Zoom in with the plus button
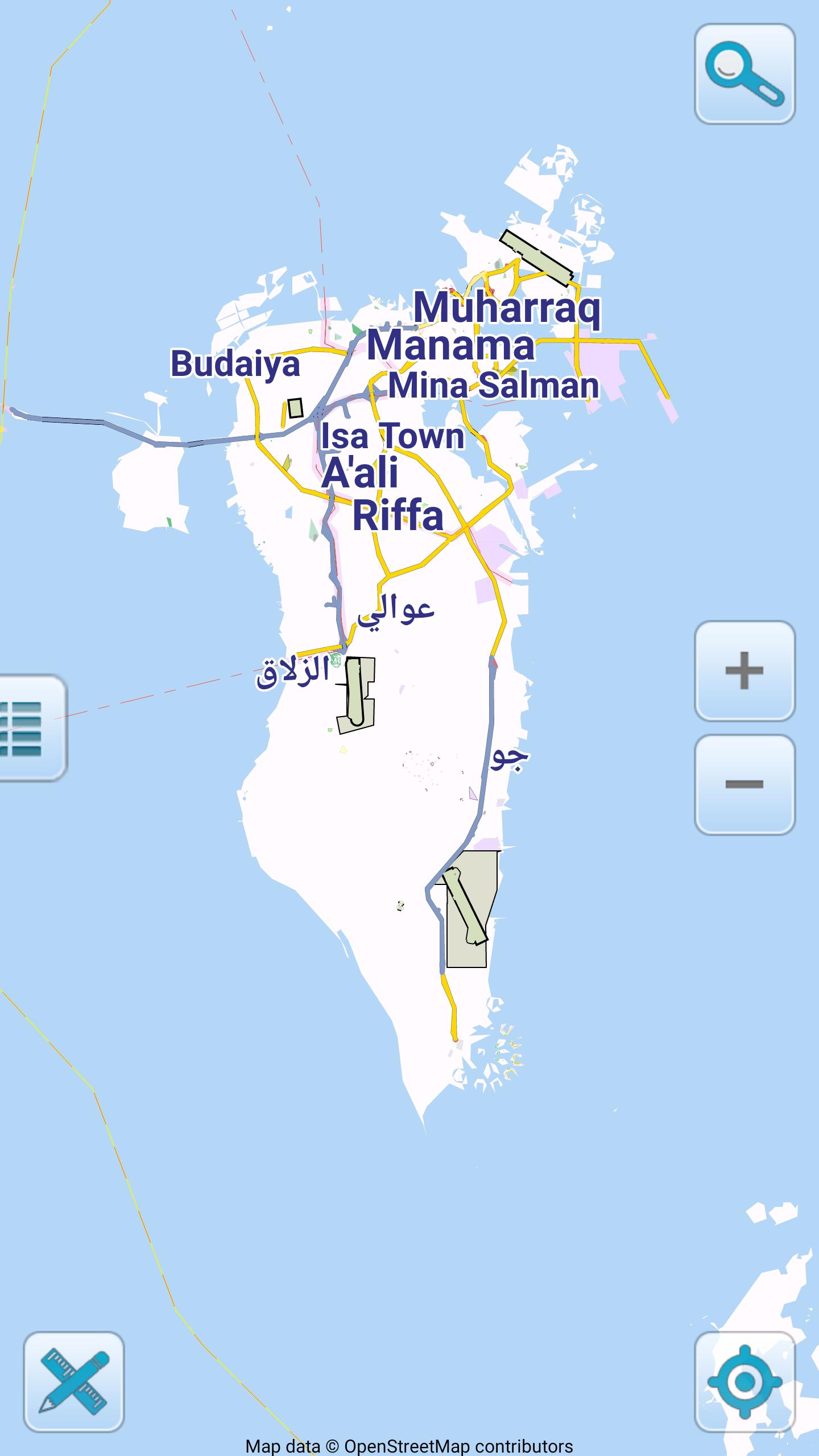 [744, 671]
